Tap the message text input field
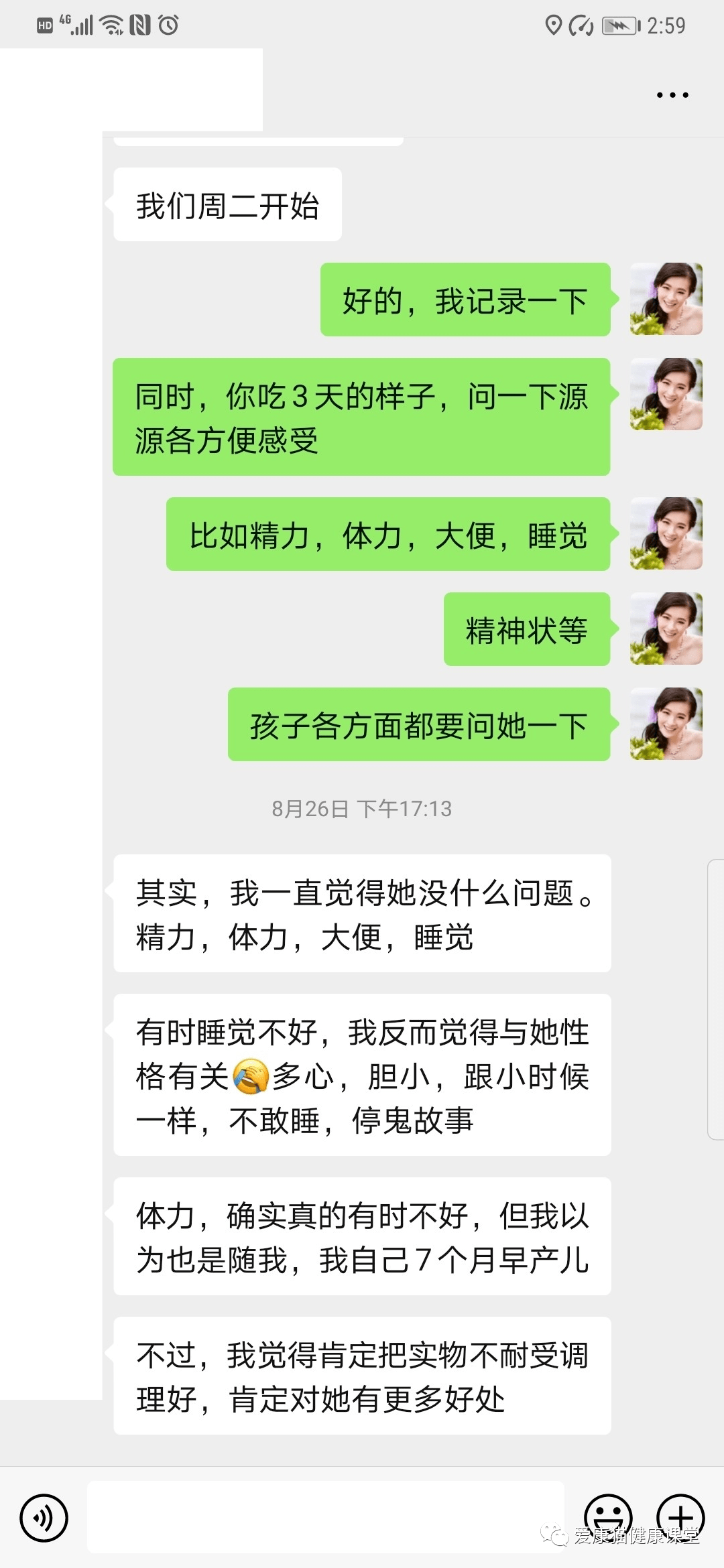This screenshot has height=1568, width=724. [x=325, y=1518]
